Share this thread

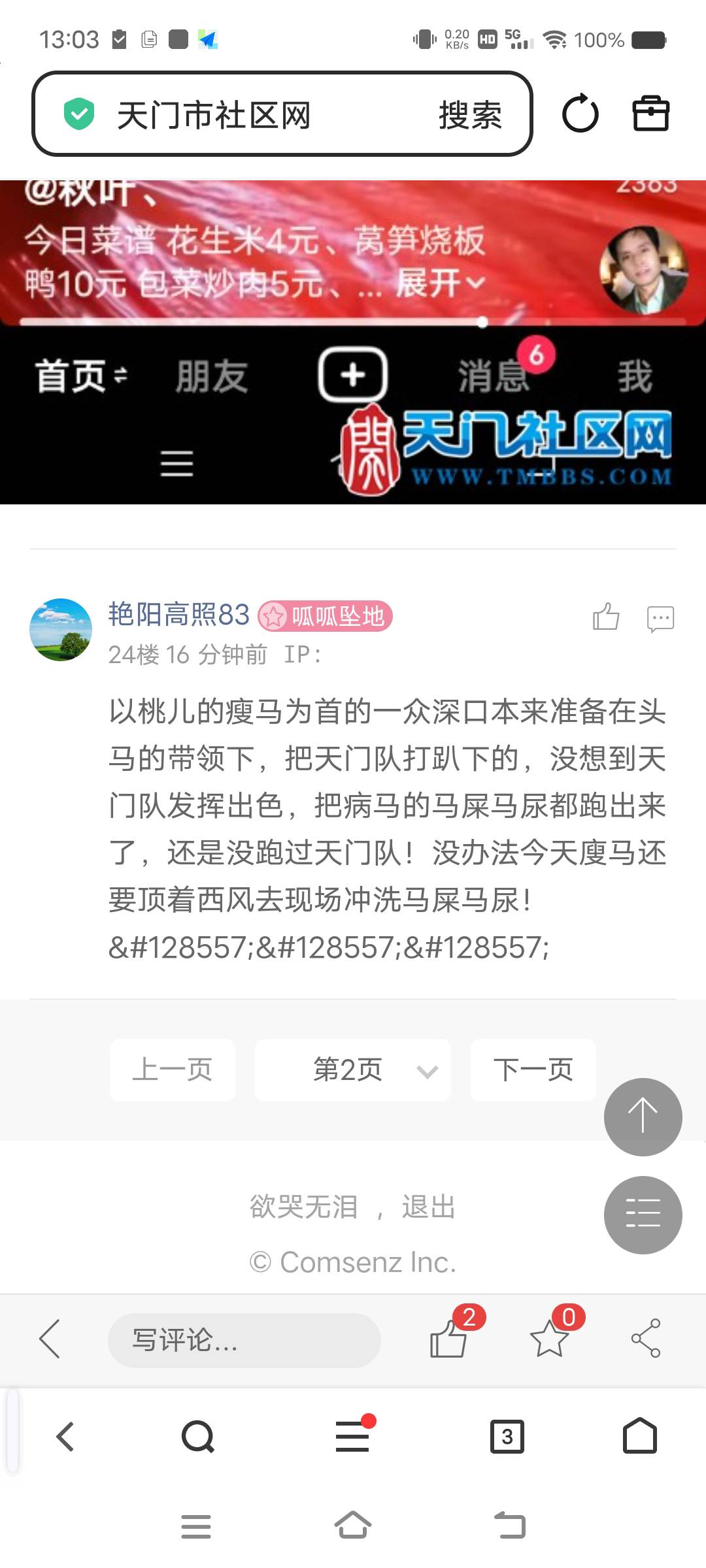[646, 1338]
